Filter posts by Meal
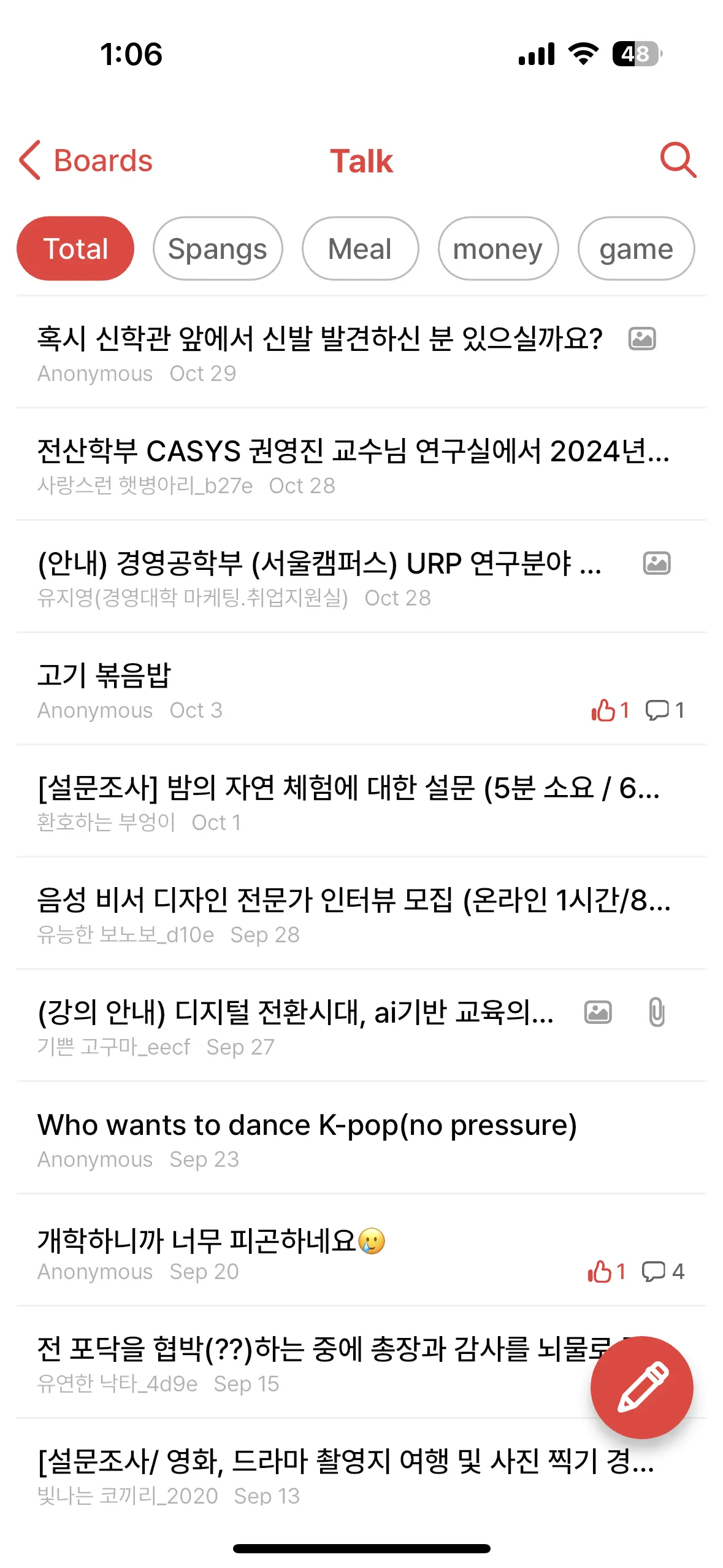This screenshot has width=723, height=1568. (x=360, y=249)
